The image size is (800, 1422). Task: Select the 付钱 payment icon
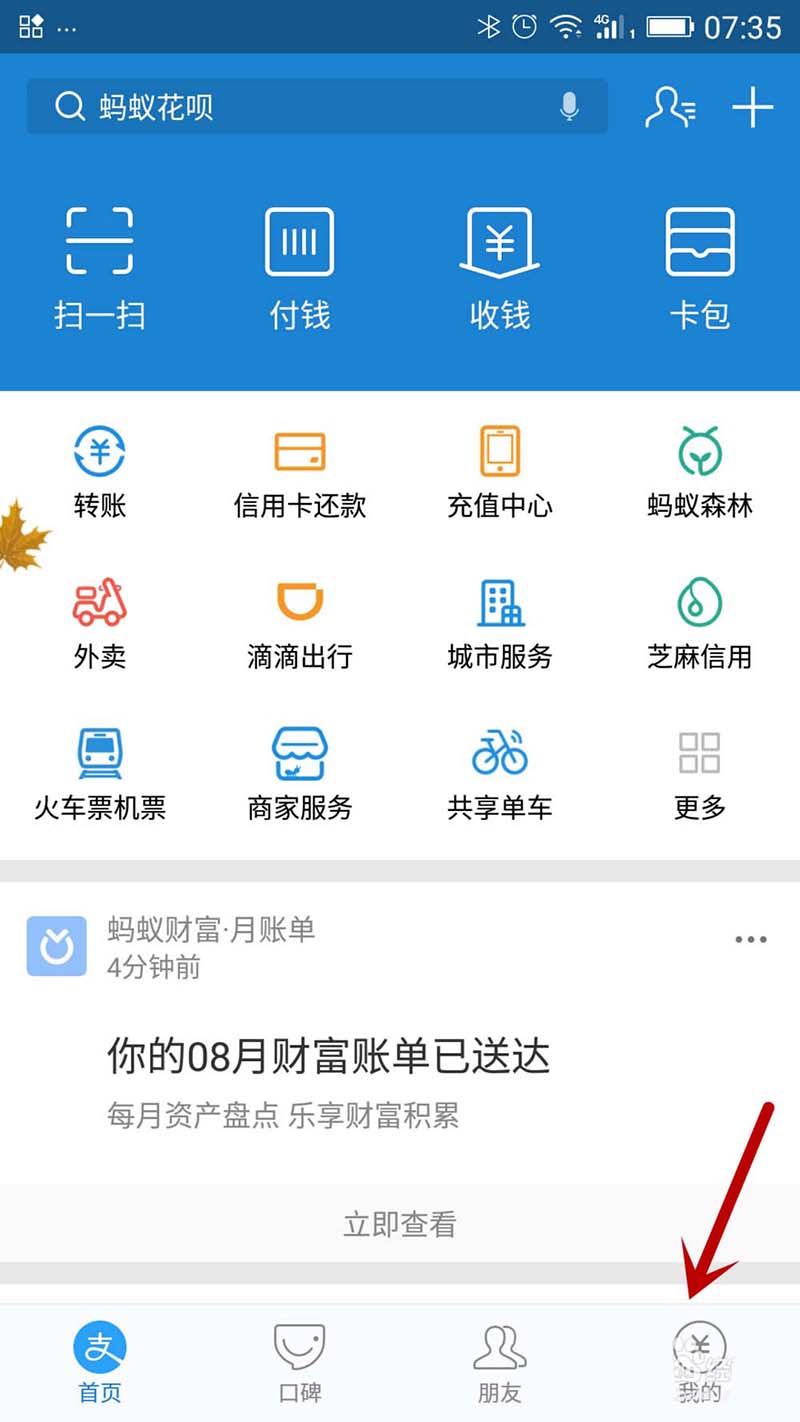coord(298,265)
